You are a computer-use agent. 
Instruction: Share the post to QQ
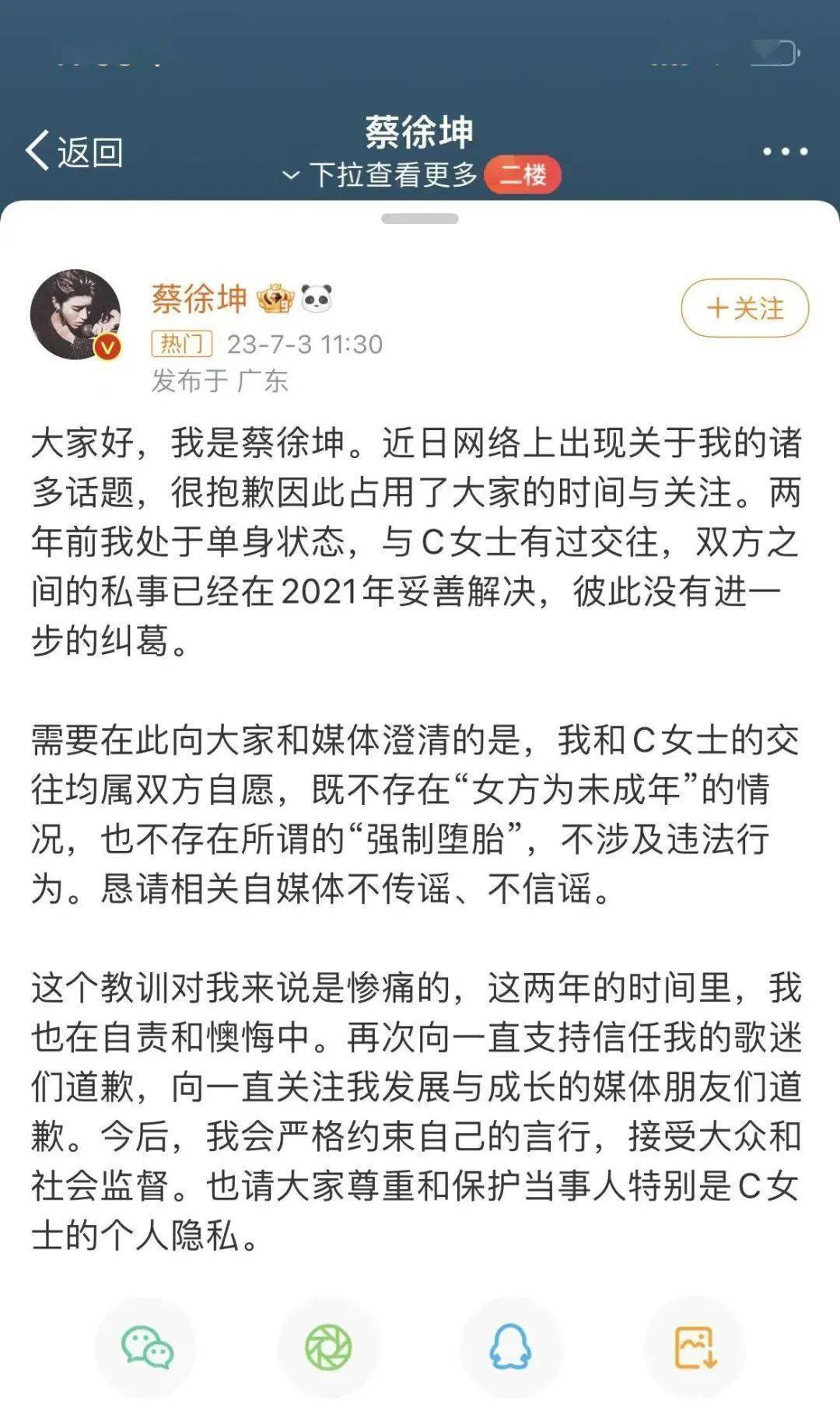pos(510,1347)
